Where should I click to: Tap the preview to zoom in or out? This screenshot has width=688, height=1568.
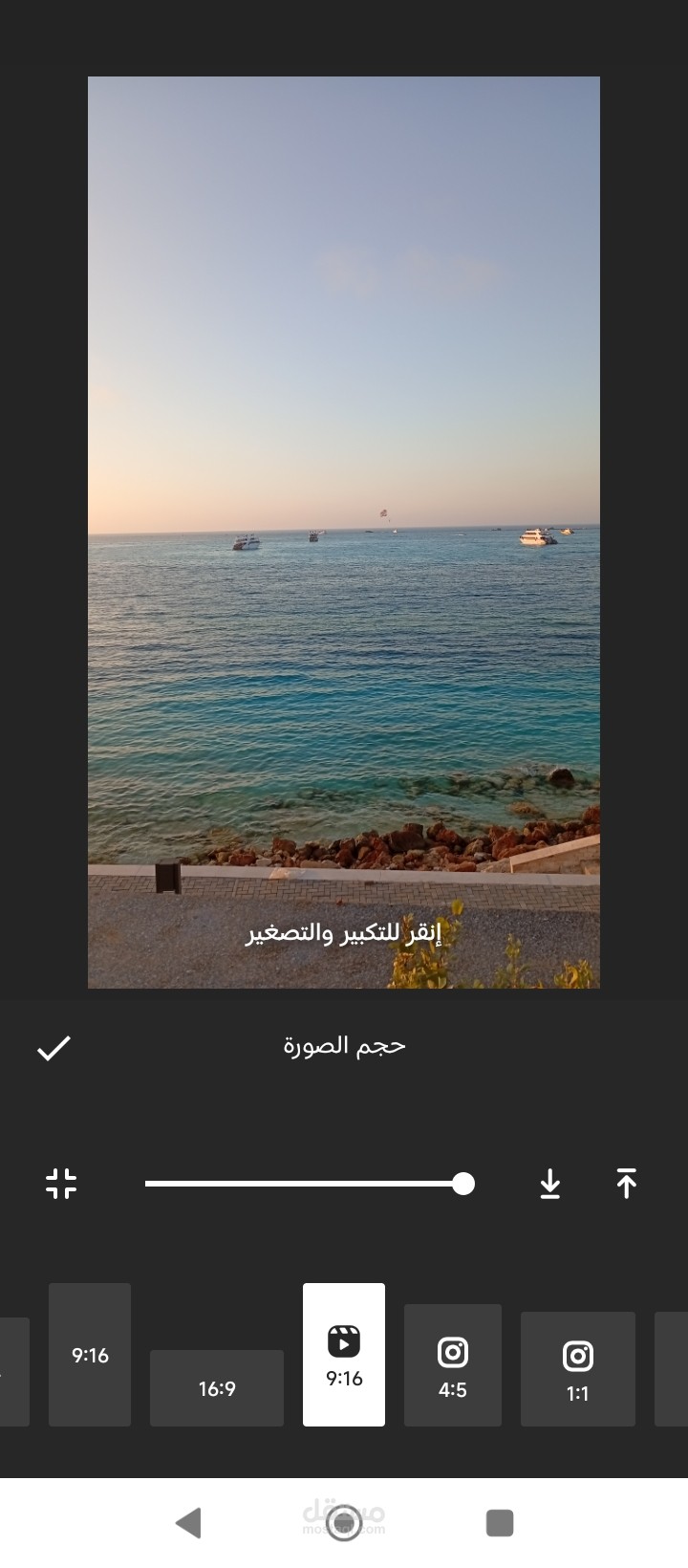pyautogui.click(x=344, y=532)
